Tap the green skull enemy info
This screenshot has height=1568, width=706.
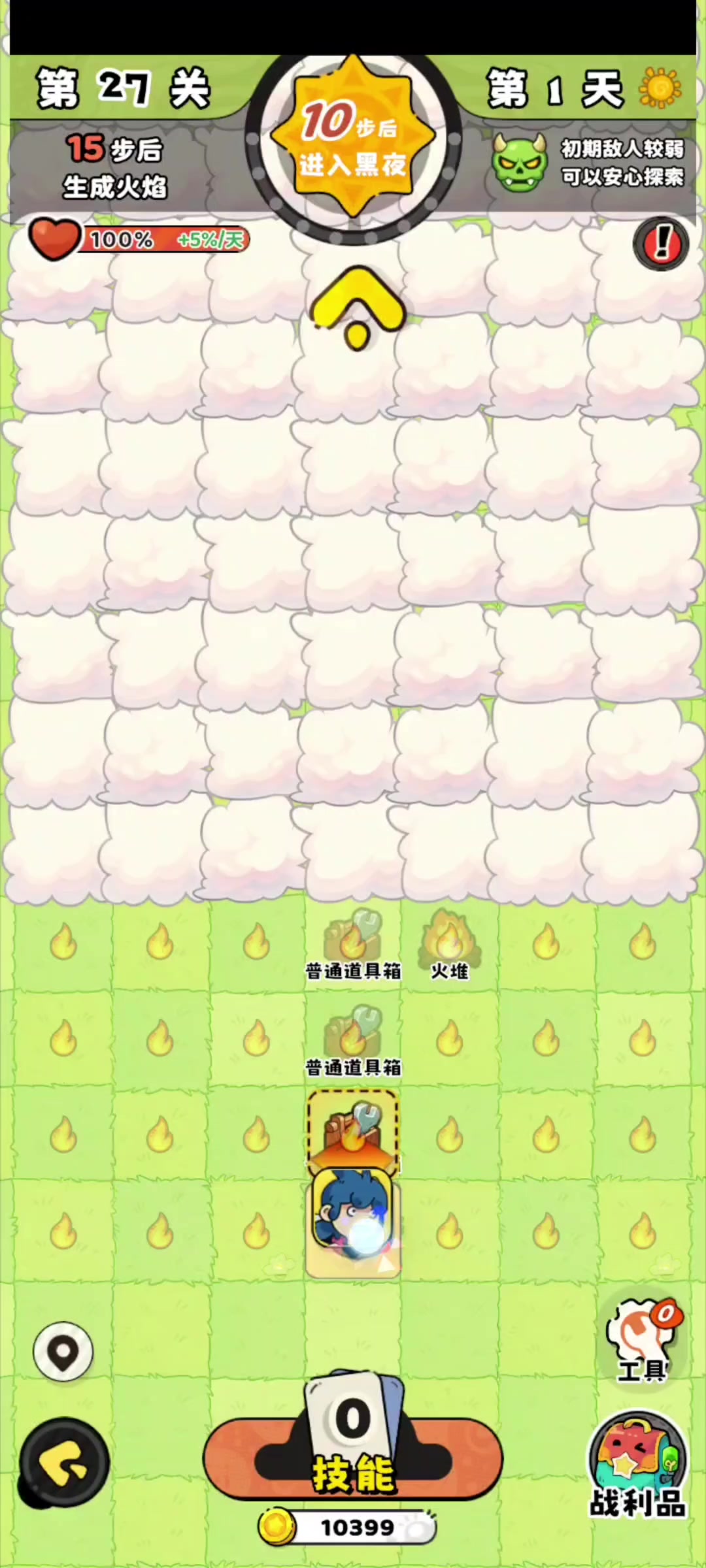(520, 162)
